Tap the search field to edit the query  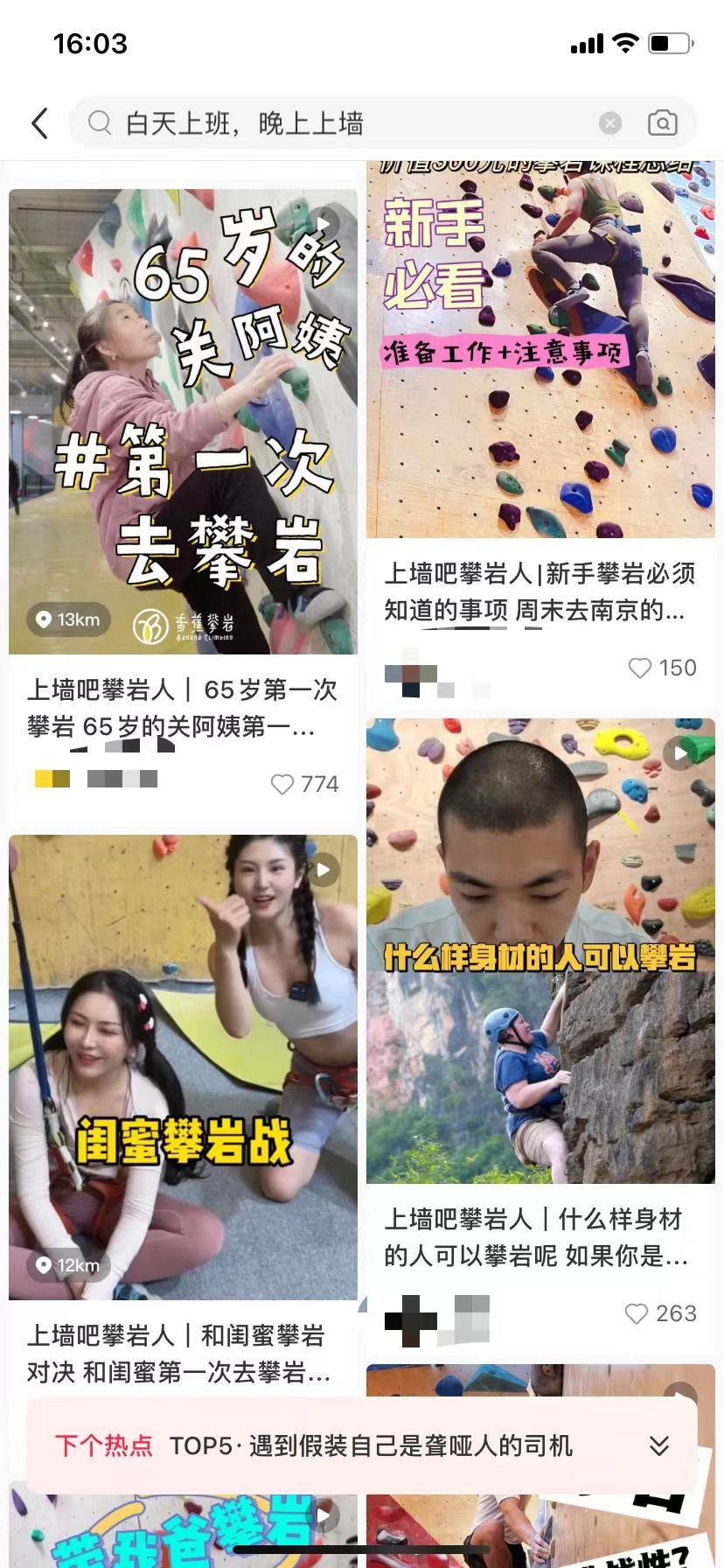pos(350,123)
